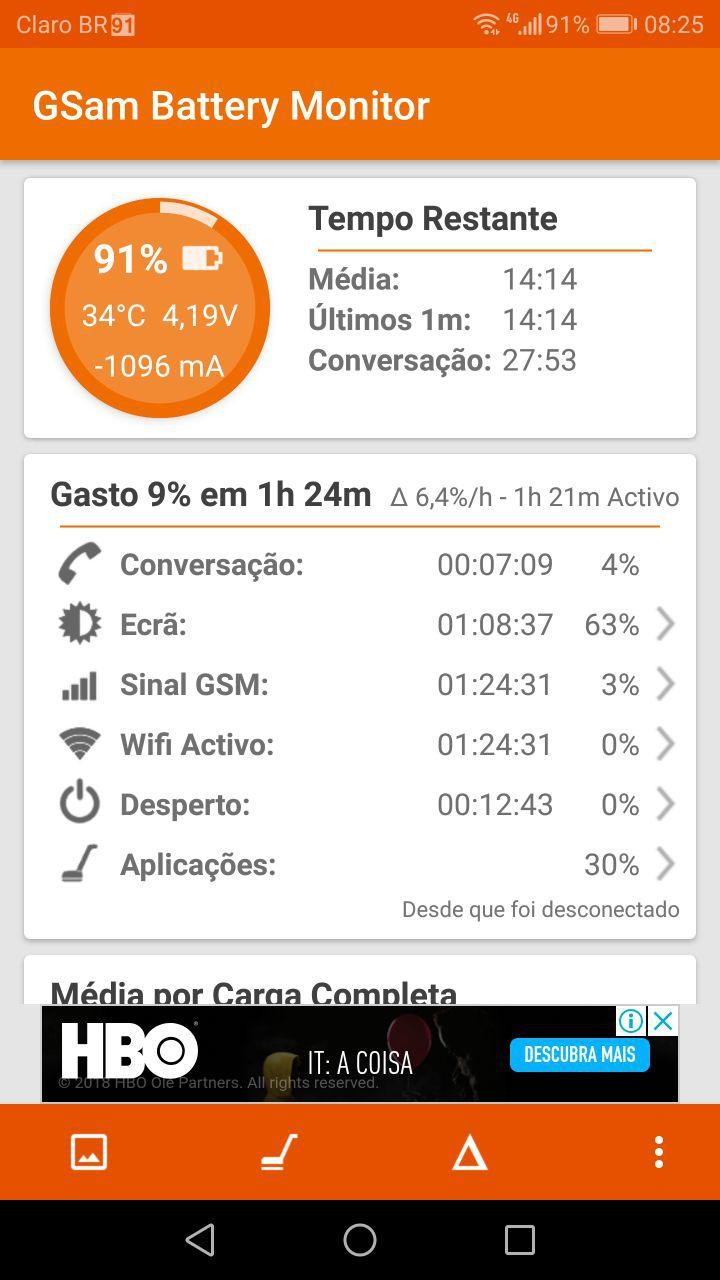The image size is (720, 1280).
Task: Close the HBO ad banner
Action: [x=663, y=1021]
